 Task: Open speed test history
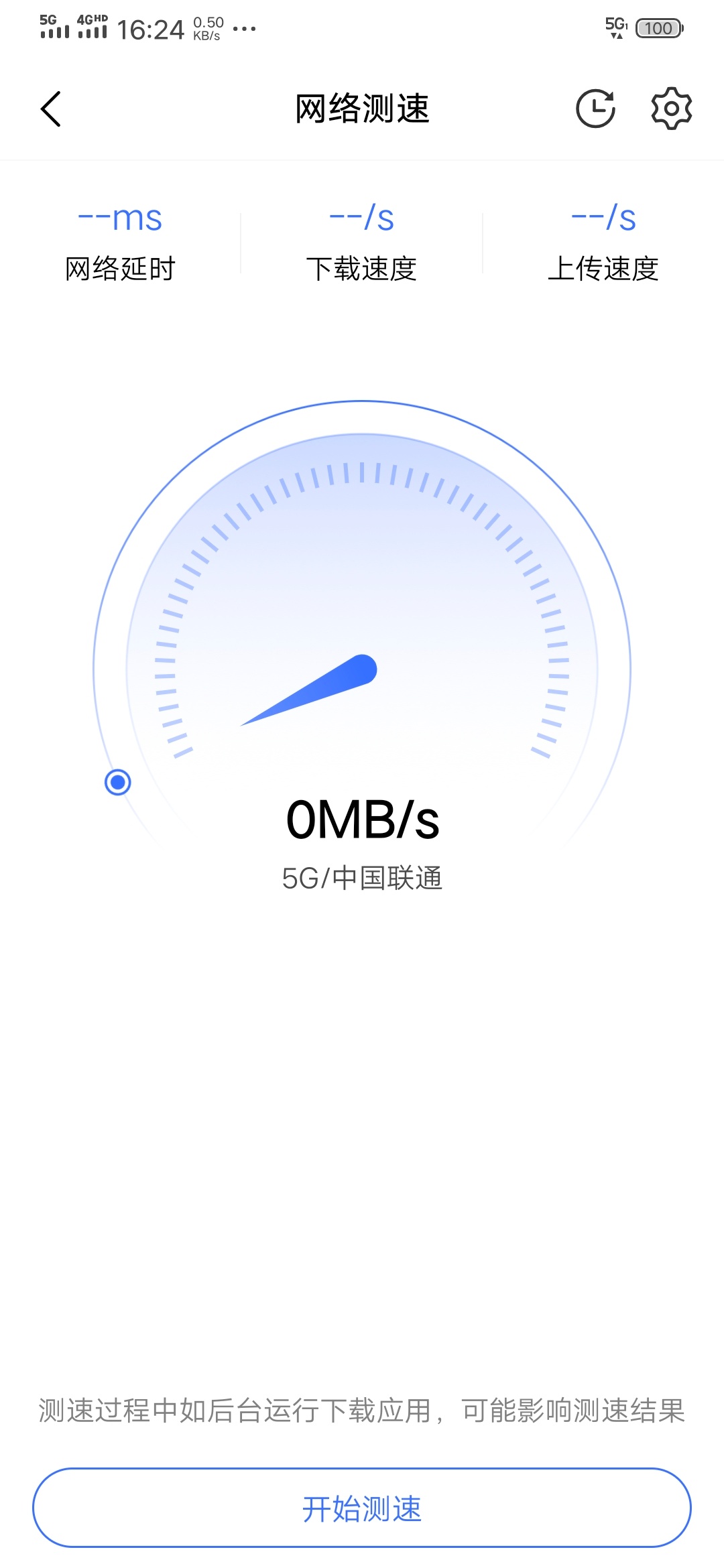(595, 109)
